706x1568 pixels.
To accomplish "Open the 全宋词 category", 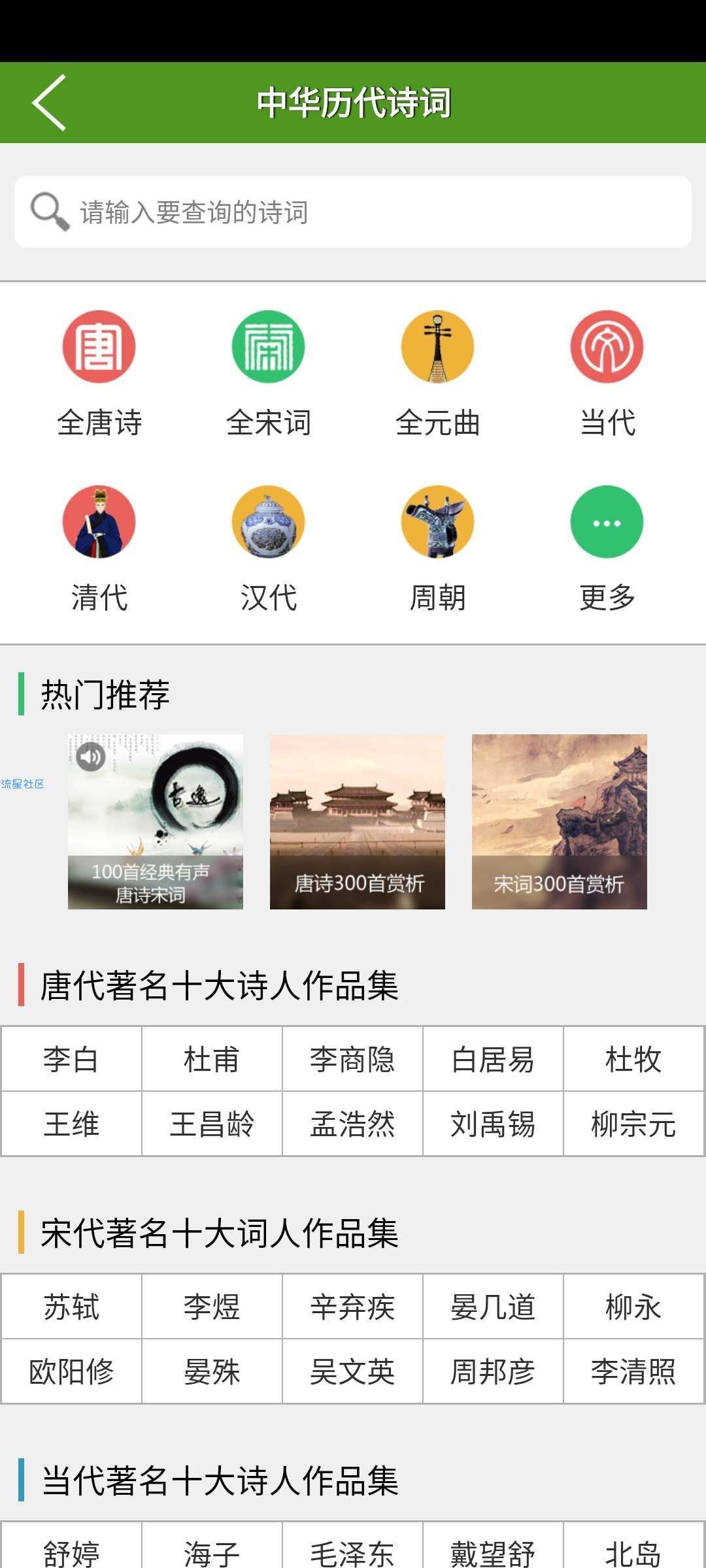I will (268, 373).
